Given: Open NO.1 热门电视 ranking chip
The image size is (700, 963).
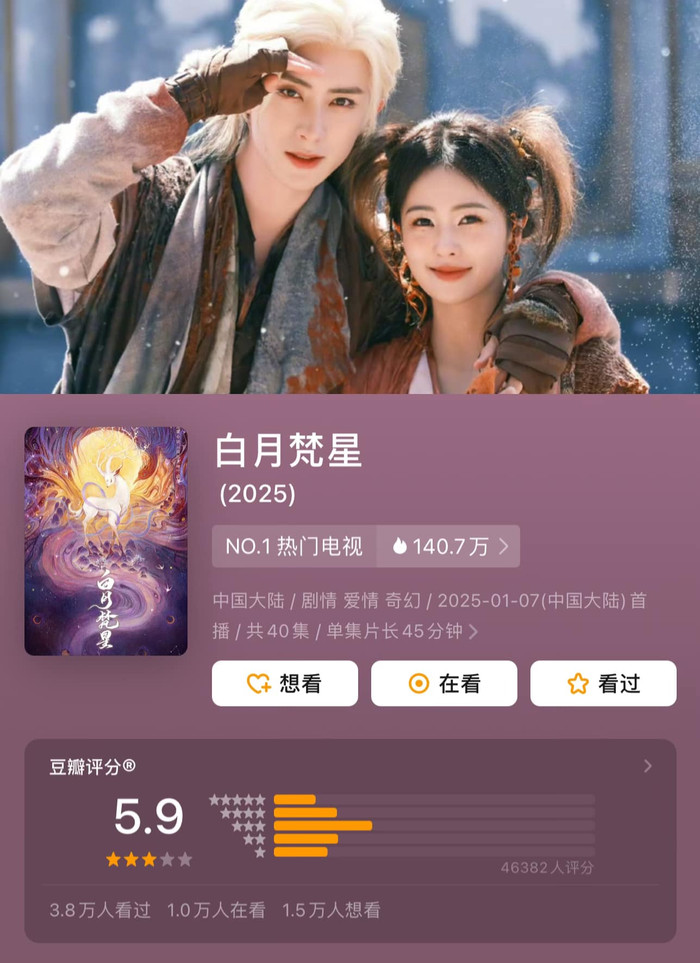Looking at the screenshot, I should click(295, 546).
